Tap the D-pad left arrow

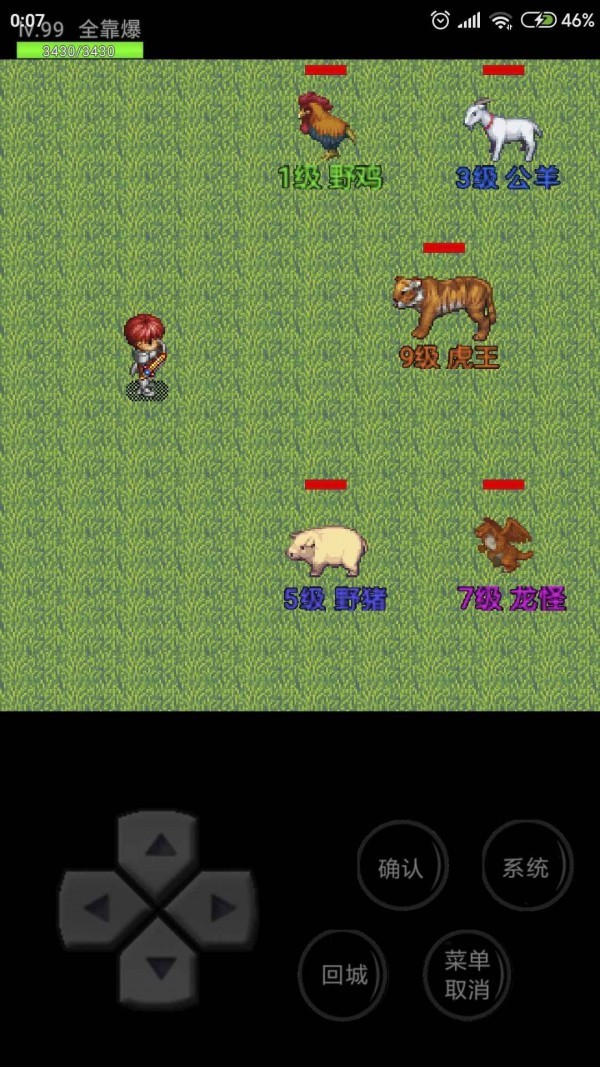point(97,908)
